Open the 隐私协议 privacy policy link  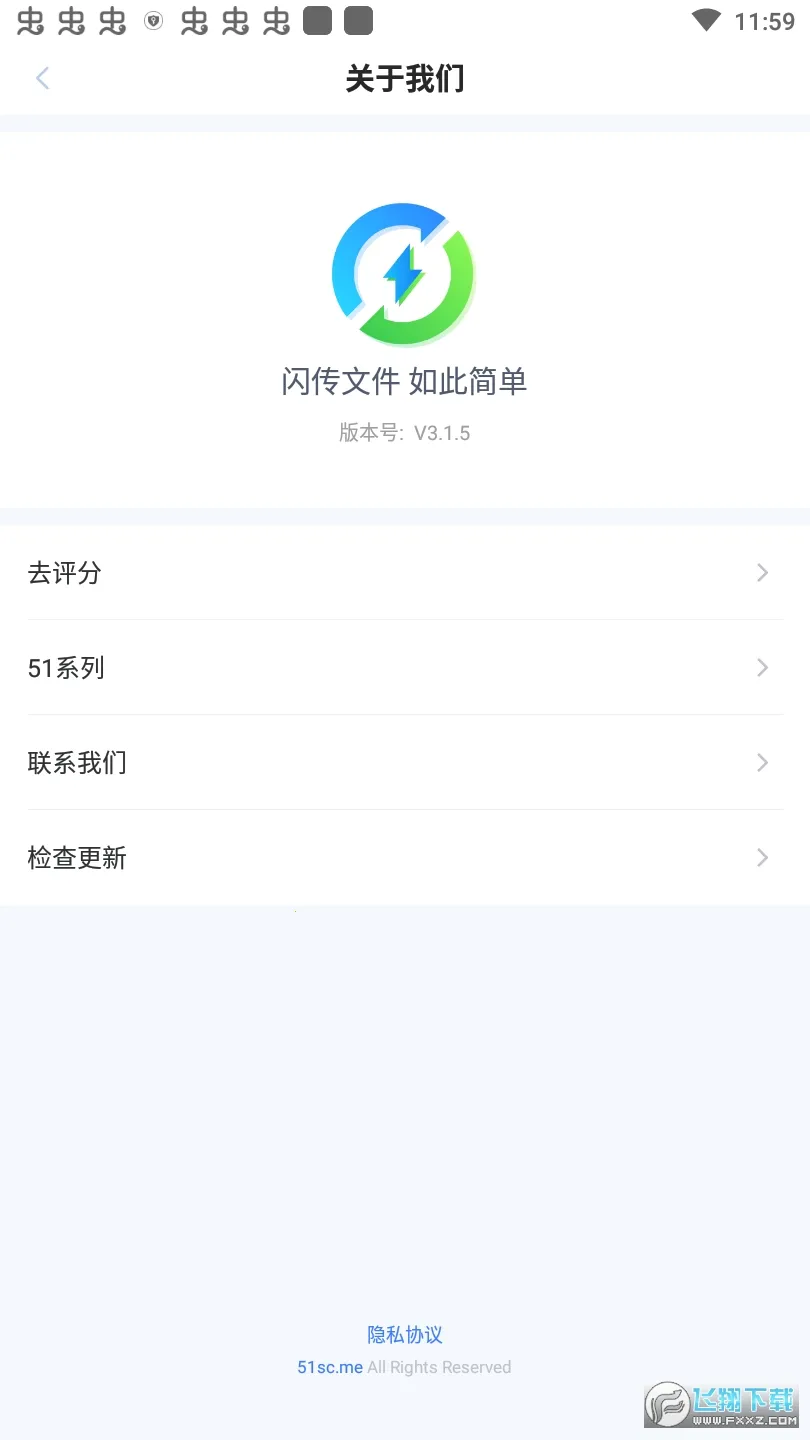point(404,1334)
